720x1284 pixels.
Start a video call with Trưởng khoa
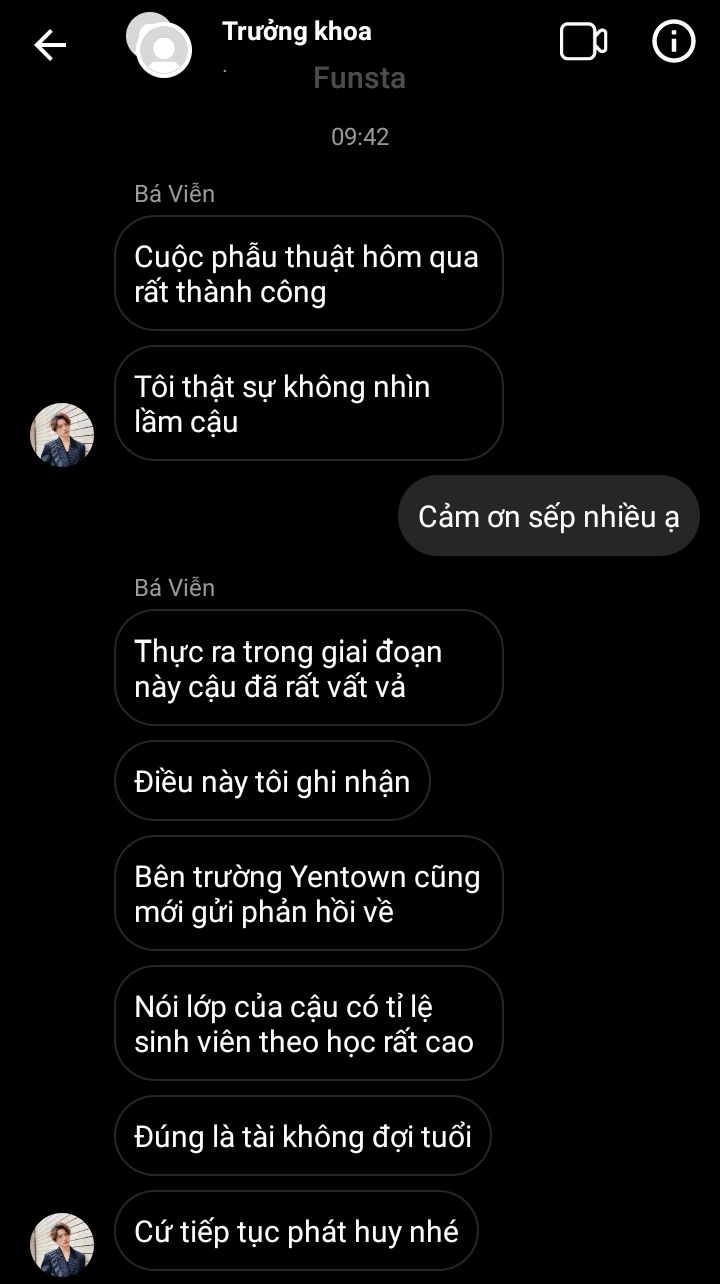coord(583,42)
